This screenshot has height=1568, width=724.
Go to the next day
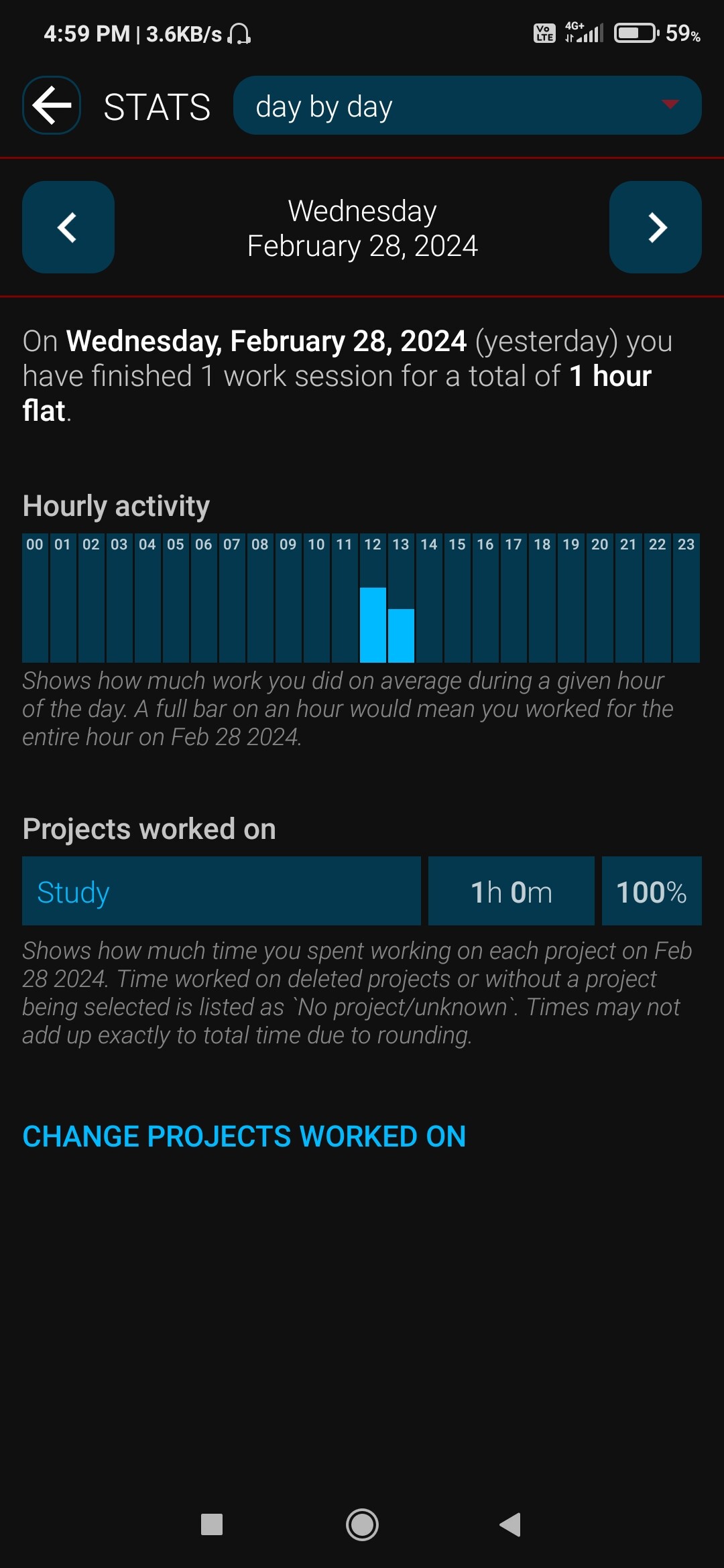656,227
